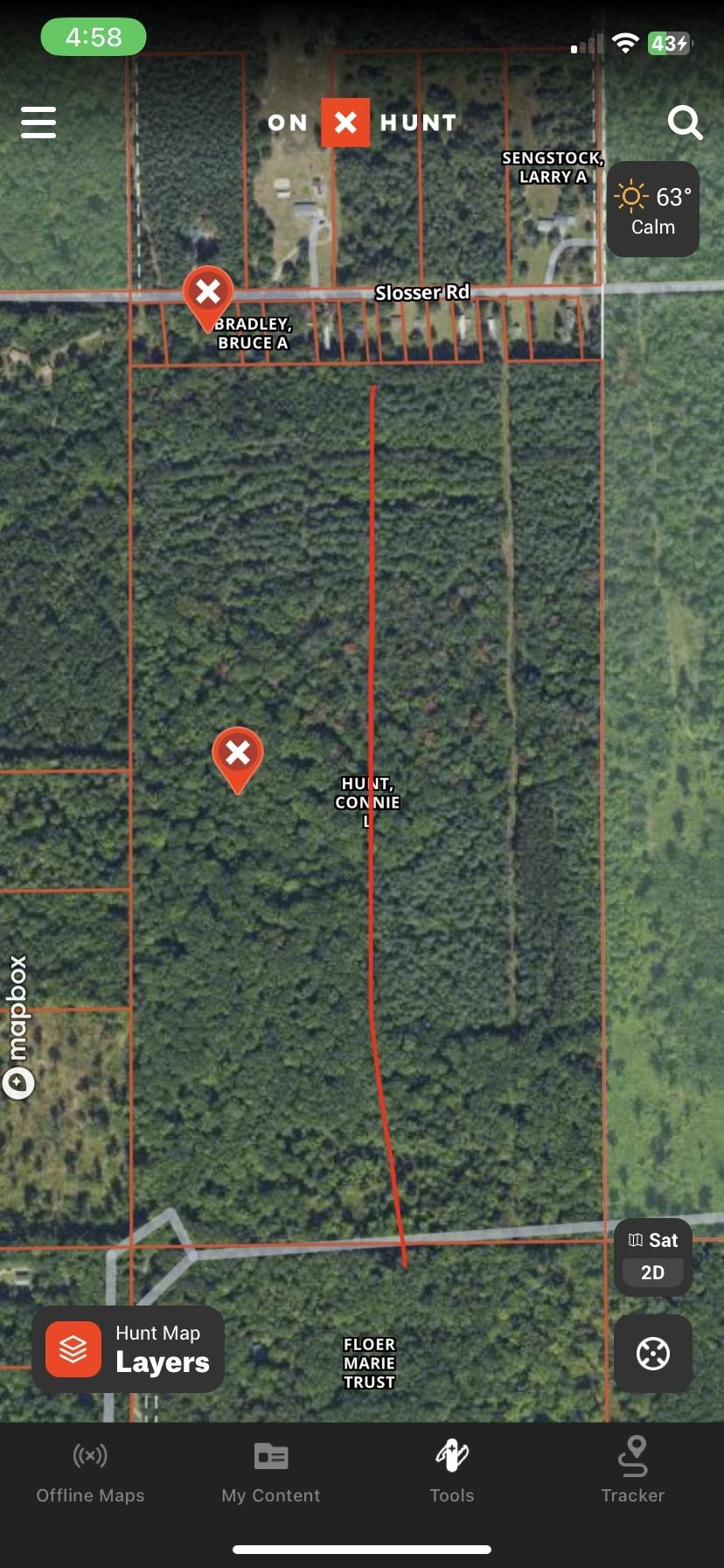Open the My Content tab
The height and width of the screenshot is (1568, 724).
pos(271,1472)
